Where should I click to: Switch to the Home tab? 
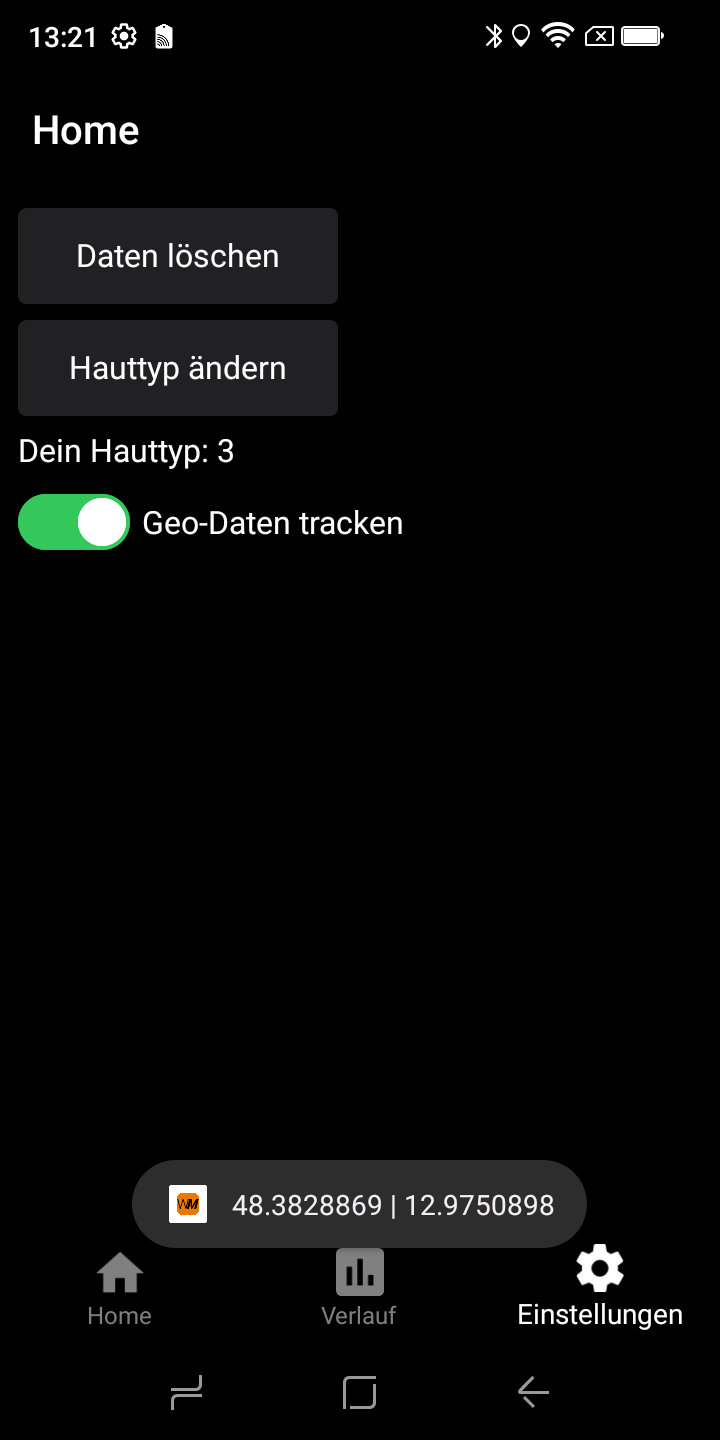[120, 1290]
